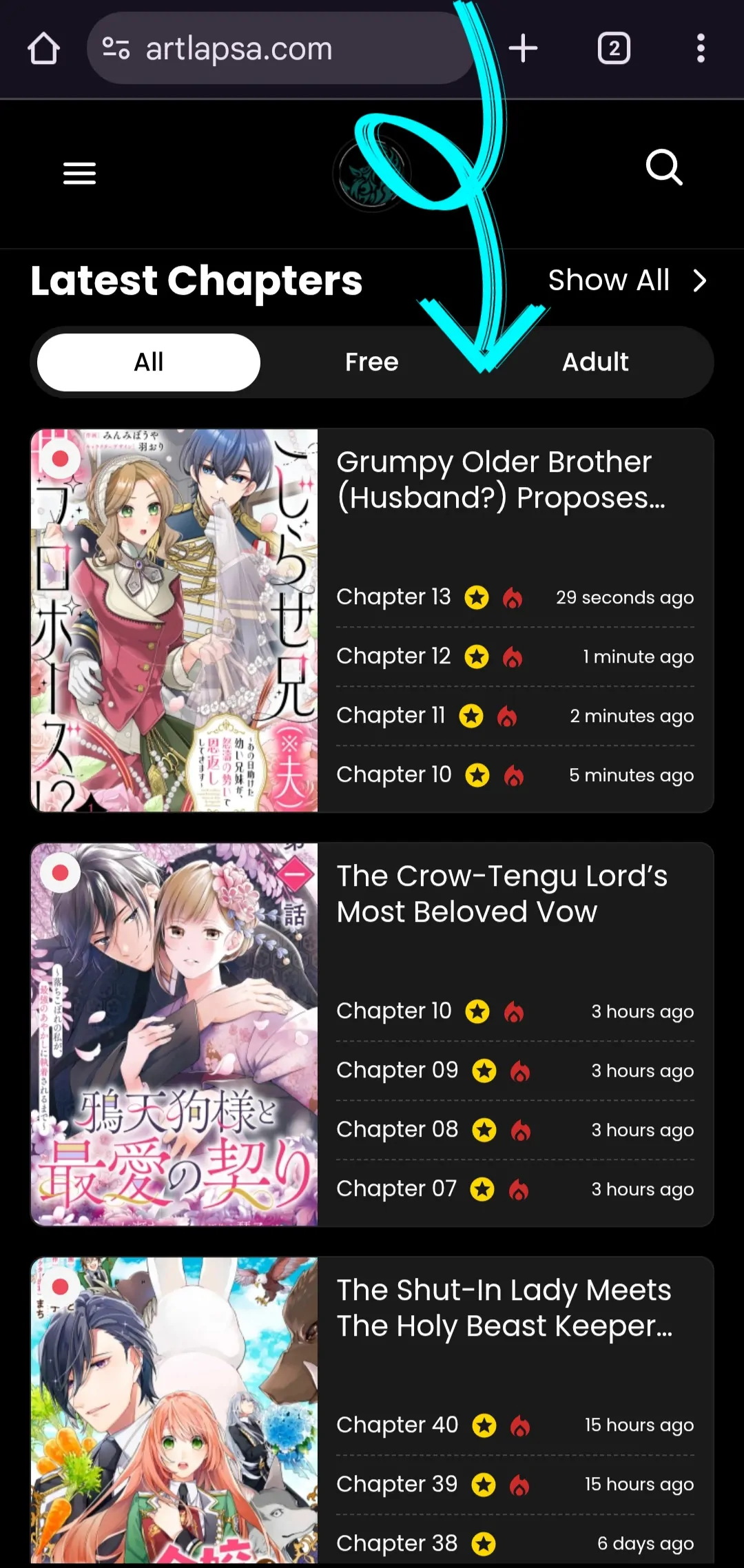Show all latest chapters

pos(626,280)
